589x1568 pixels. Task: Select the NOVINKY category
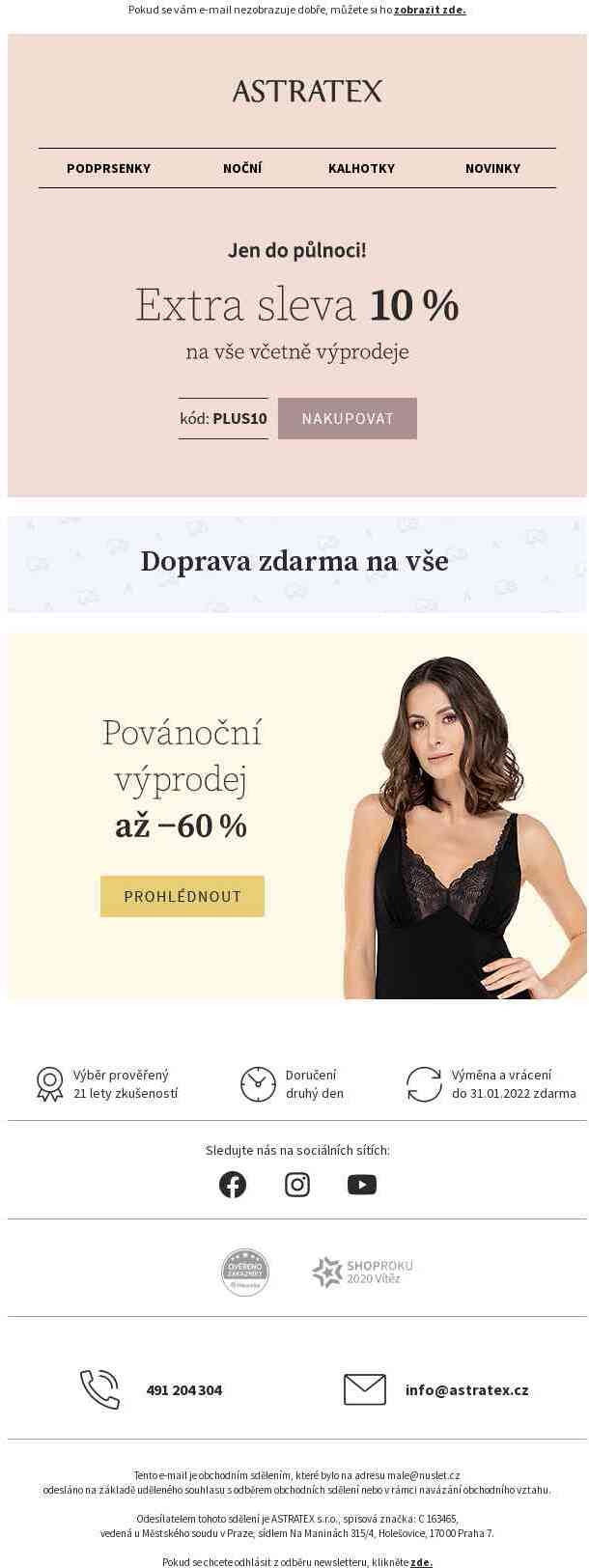(492, 168)
